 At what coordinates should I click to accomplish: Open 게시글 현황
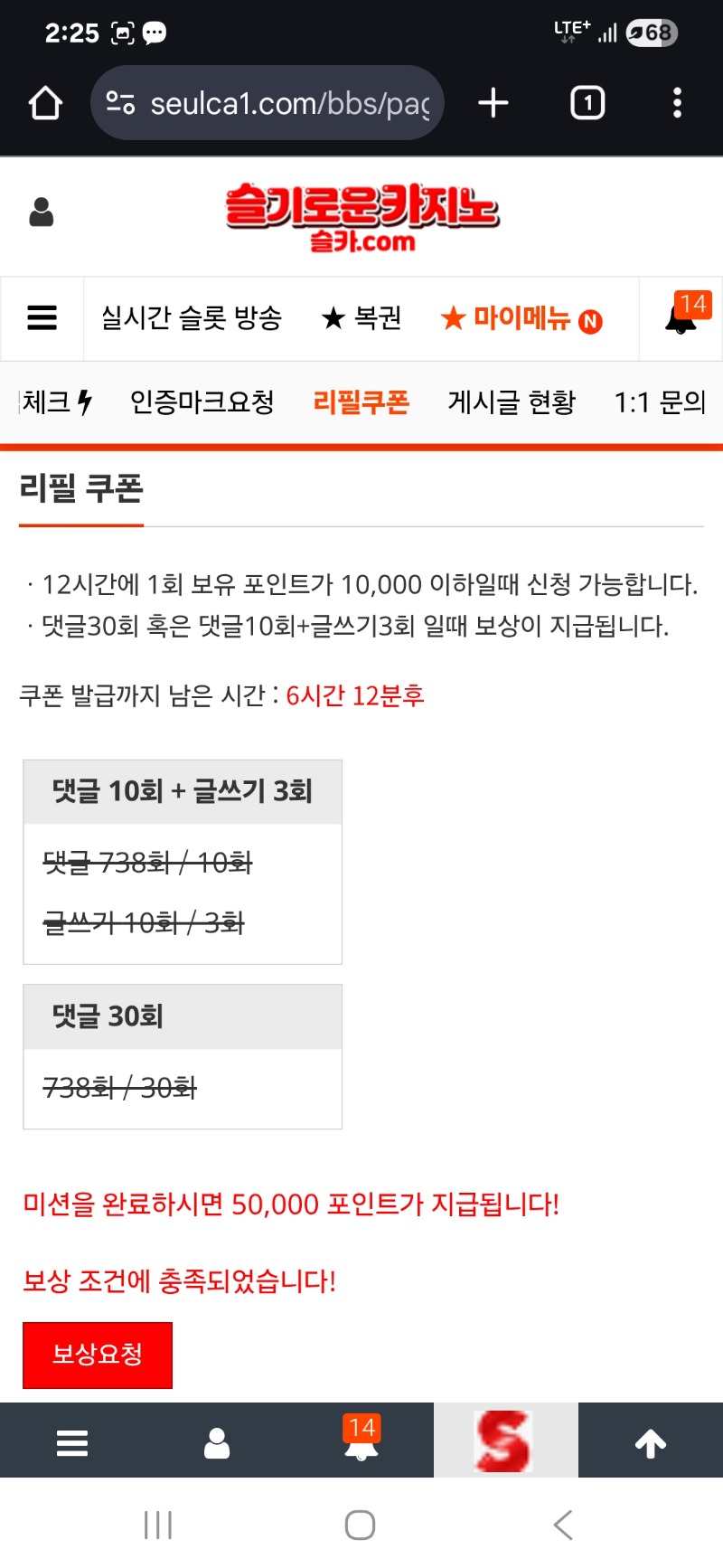(x=512, y=402)
